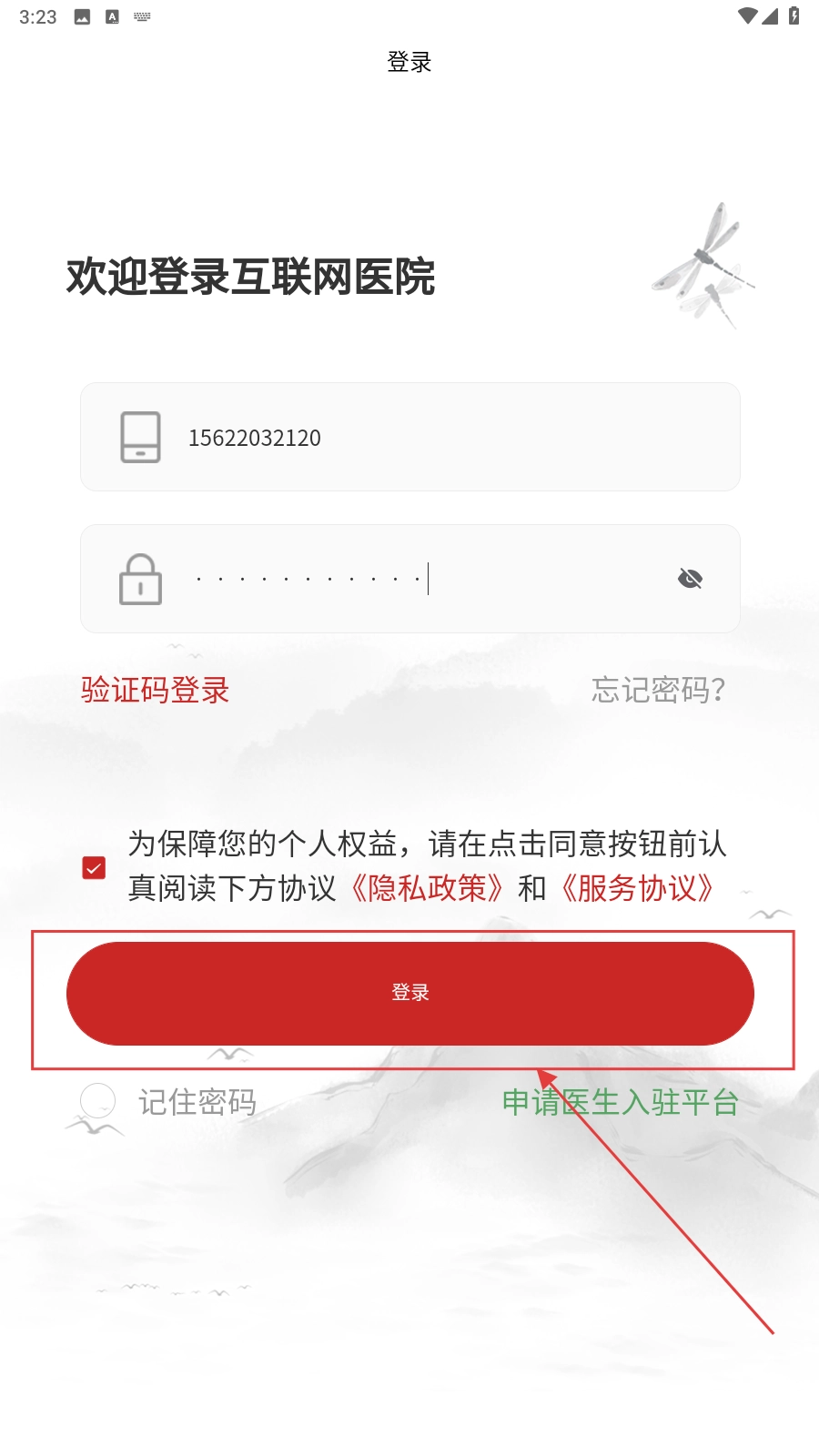Switch to 验证码登录 verification code login
This screenshot has height=1456, width=819.
pyautogui.click(x=155, y=690)
